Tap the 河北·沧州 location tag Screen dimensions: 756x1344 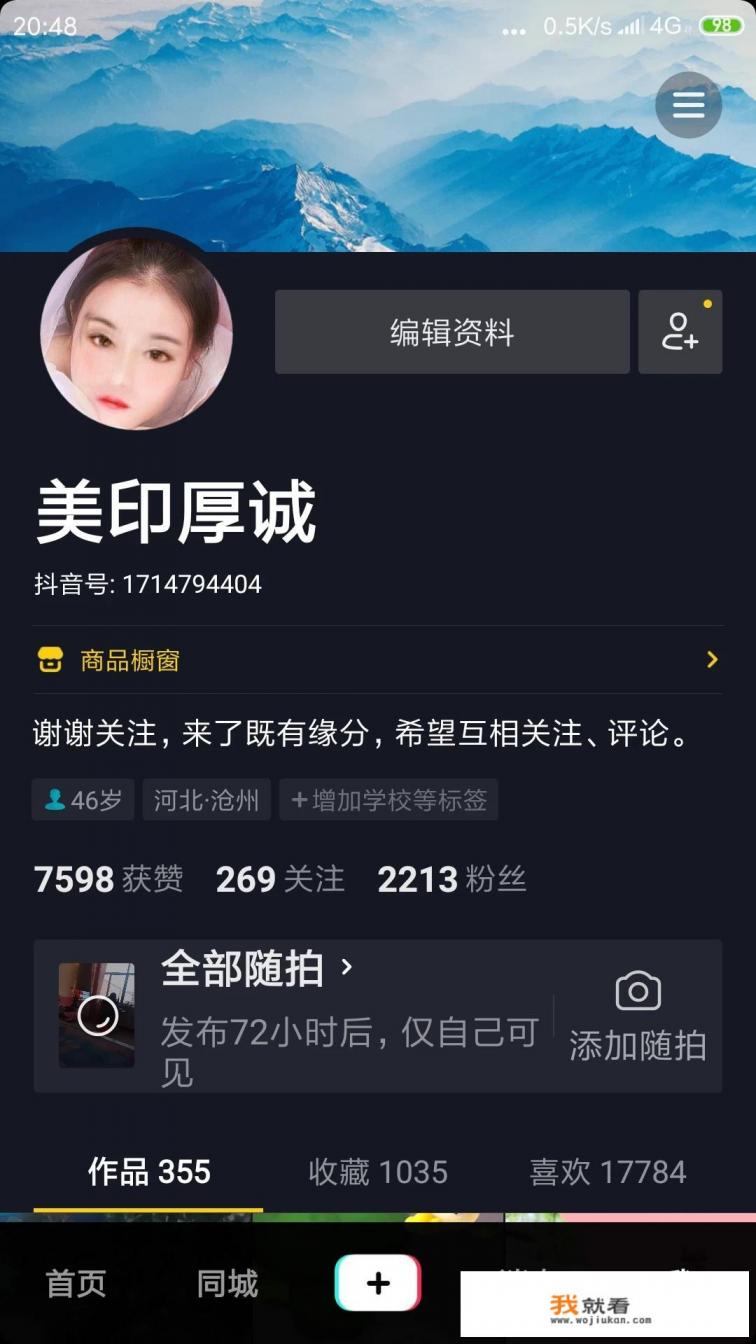click(207, 800)
